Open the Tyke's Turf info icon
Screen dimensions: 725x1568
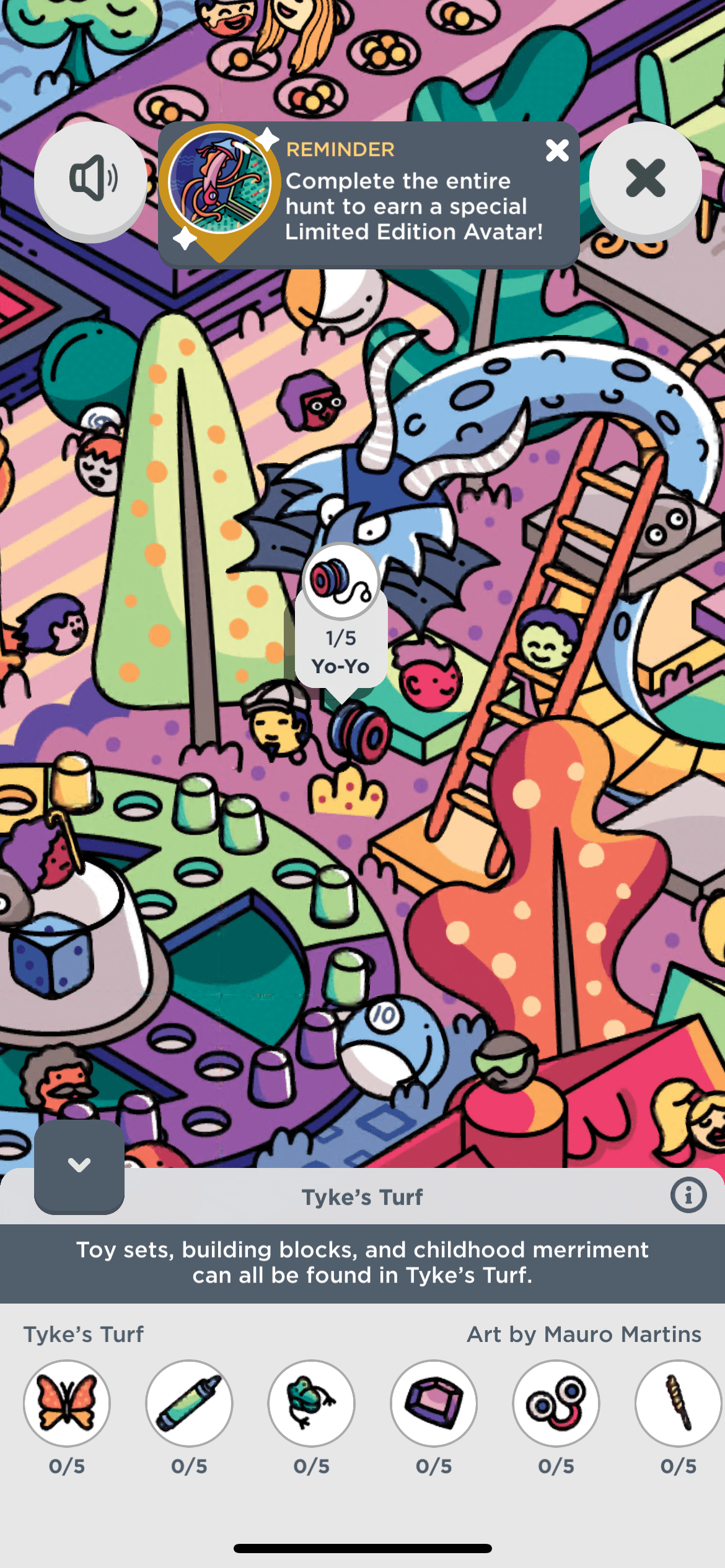pos(688,1195)
